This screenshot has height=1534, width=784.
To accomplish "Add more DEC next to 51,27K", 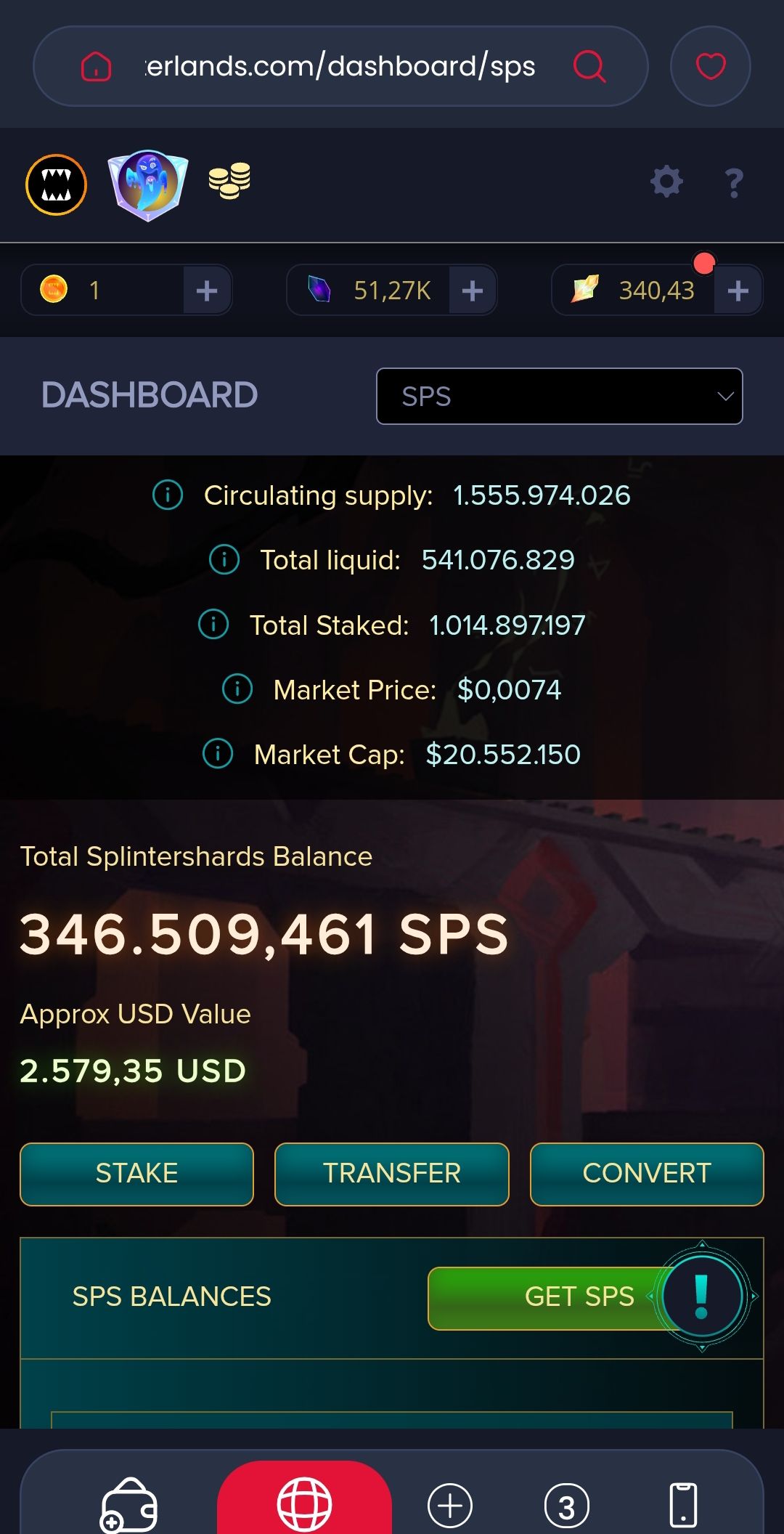I will (x=473, y=291).
